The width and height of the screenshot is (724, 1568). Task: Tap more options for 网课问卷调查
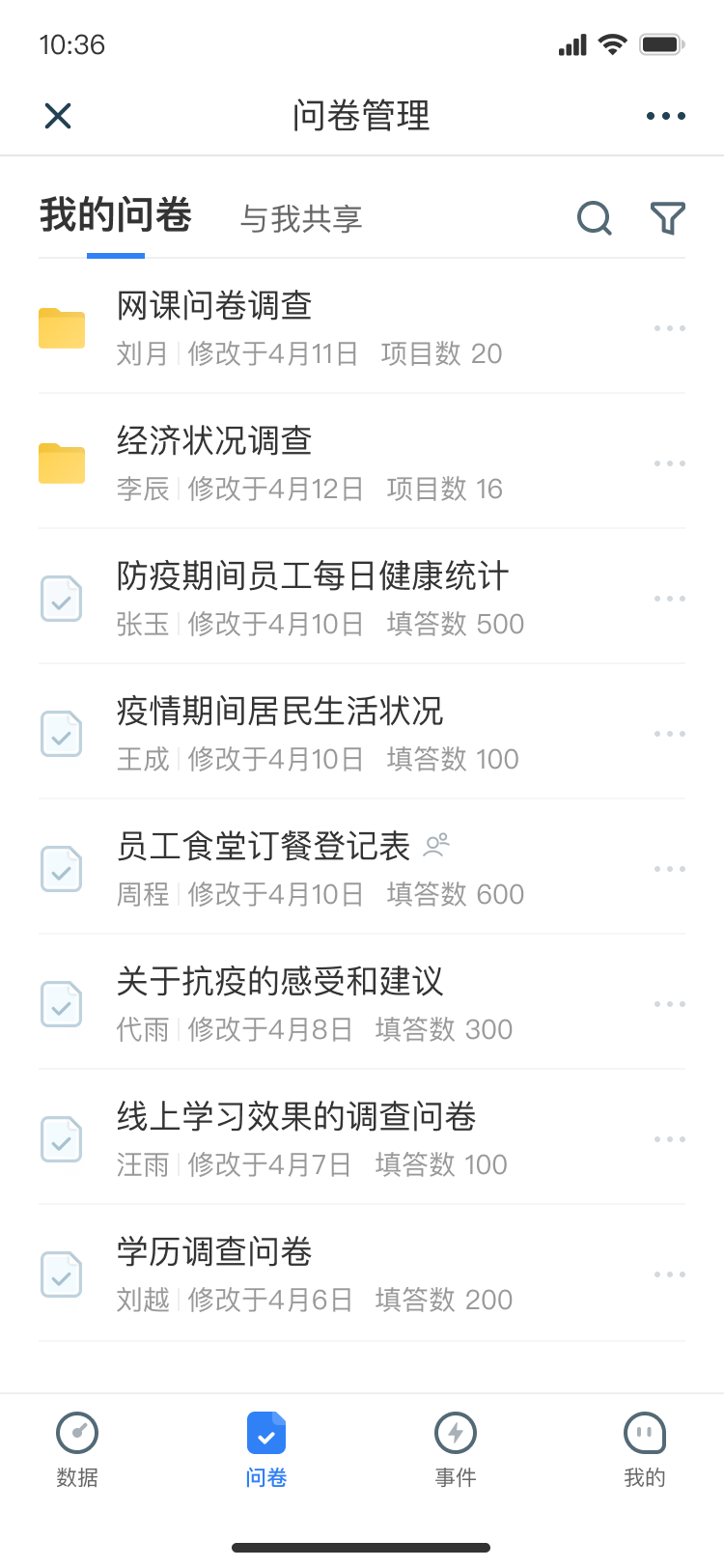click(669, 328)
